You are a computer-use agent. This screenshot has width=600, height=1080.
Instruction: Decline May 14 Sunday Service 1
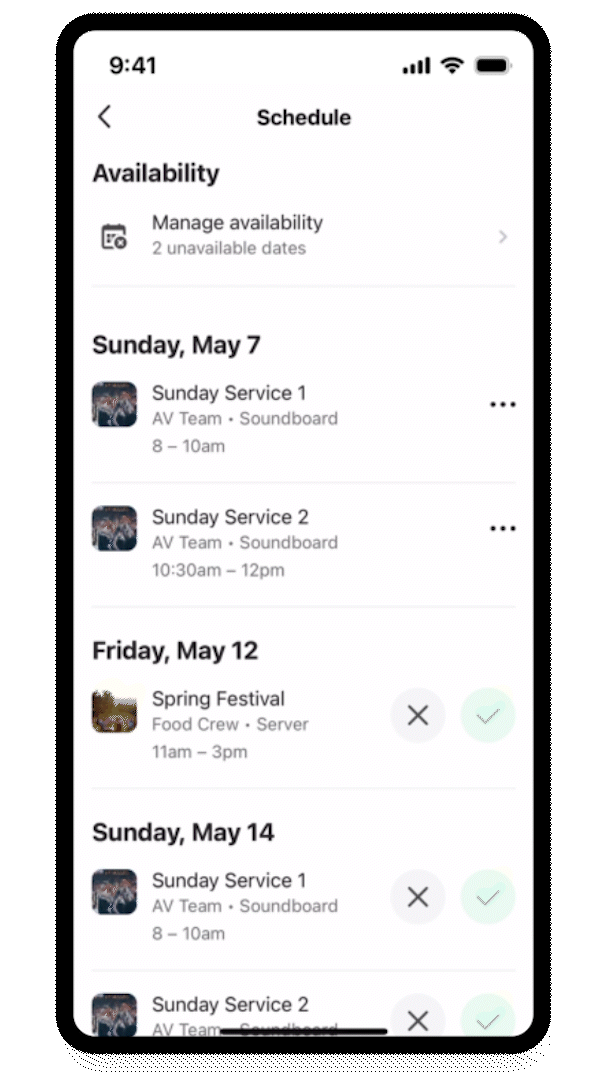coord(417,897)
